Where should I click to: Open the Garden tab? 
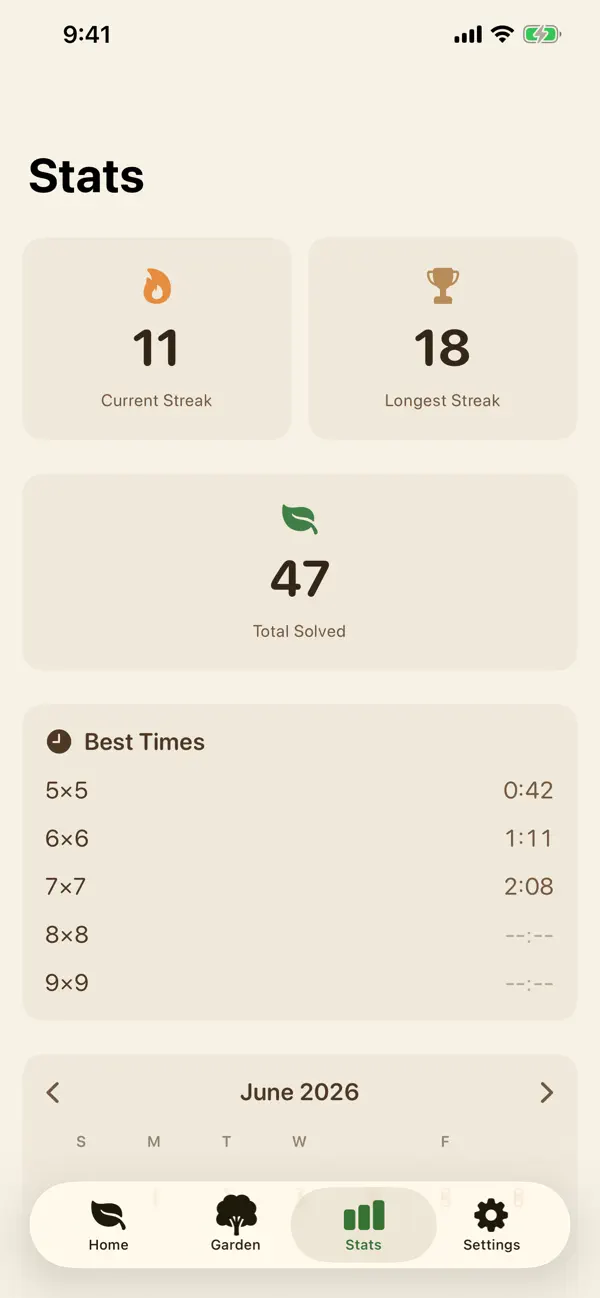(236, 1225)
